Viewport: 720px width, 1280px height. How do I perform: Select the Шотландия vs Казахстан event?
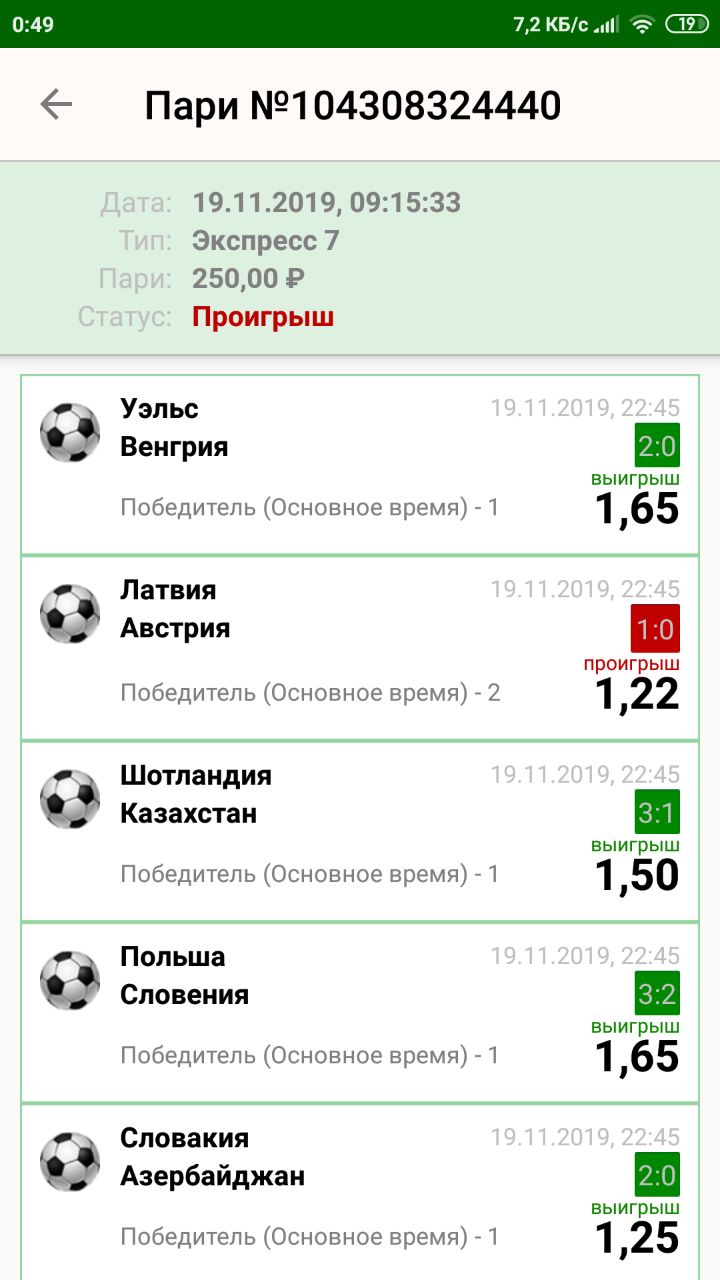(360, 831)
